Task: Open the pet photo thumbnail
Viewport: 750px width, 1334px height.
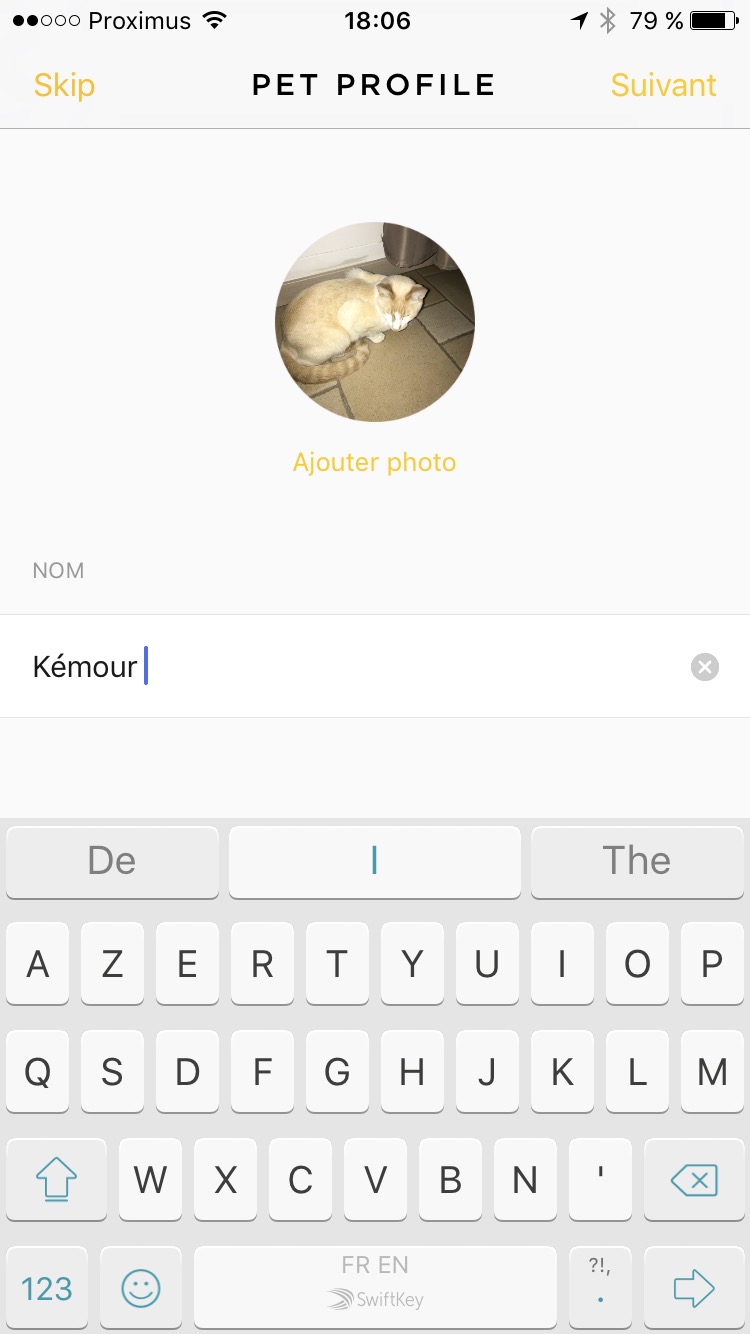Action: 375,321
